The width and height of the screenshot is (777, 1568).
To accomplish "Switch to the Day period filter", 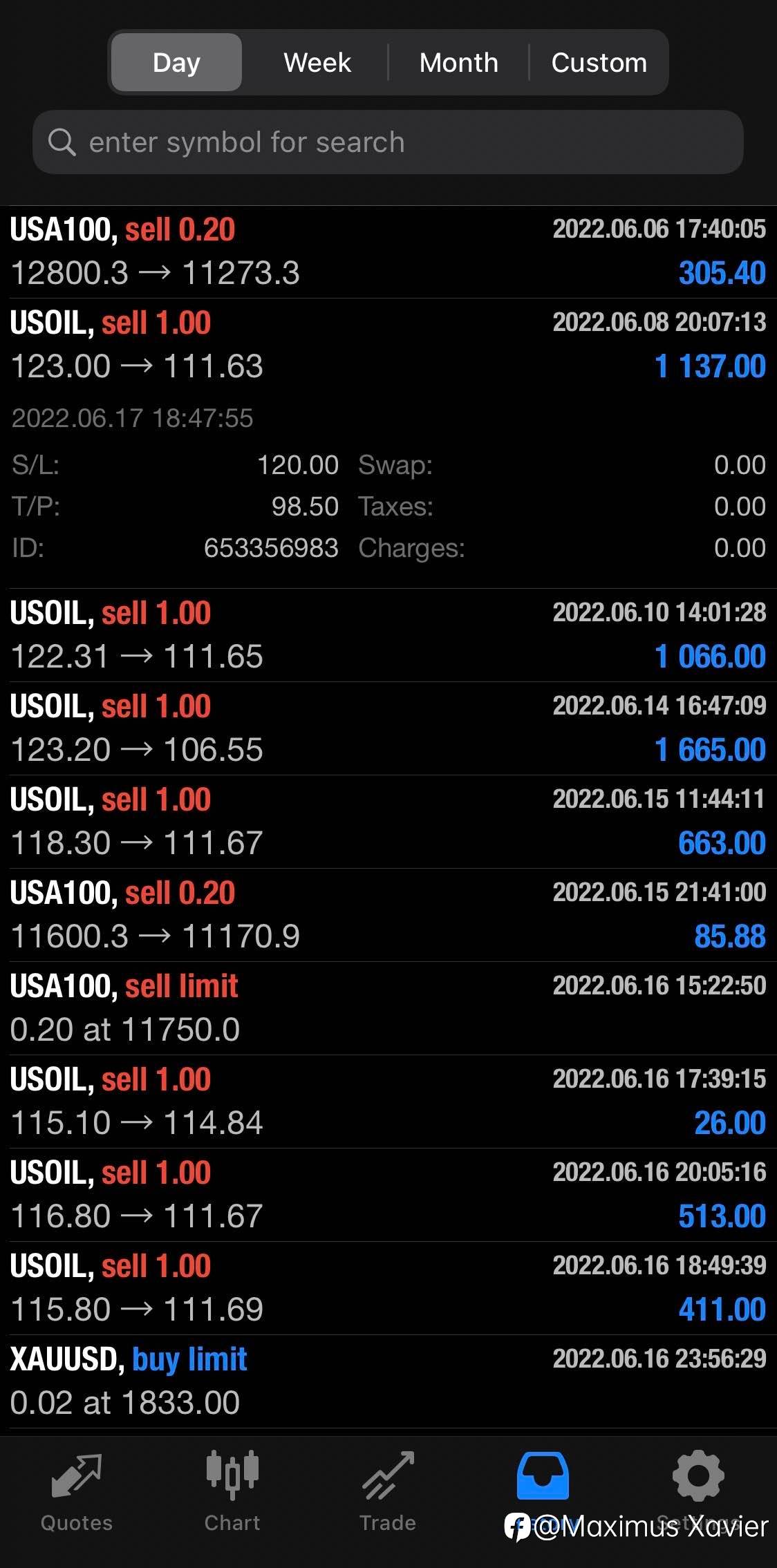I will [176, 63].
